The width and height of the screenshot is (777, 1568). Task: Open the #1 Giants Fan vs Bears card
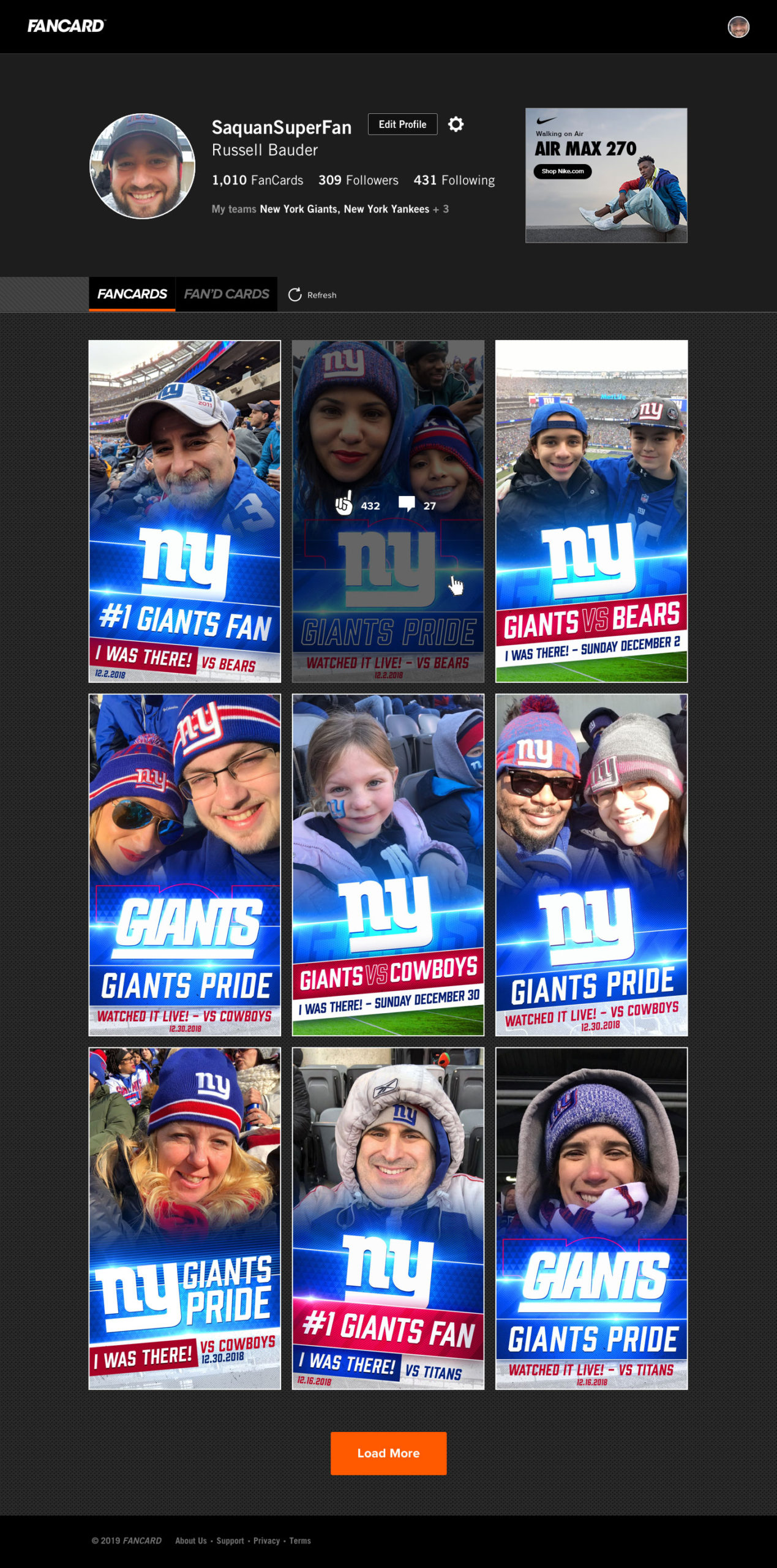pyautogui.click(x=184, y=511)
